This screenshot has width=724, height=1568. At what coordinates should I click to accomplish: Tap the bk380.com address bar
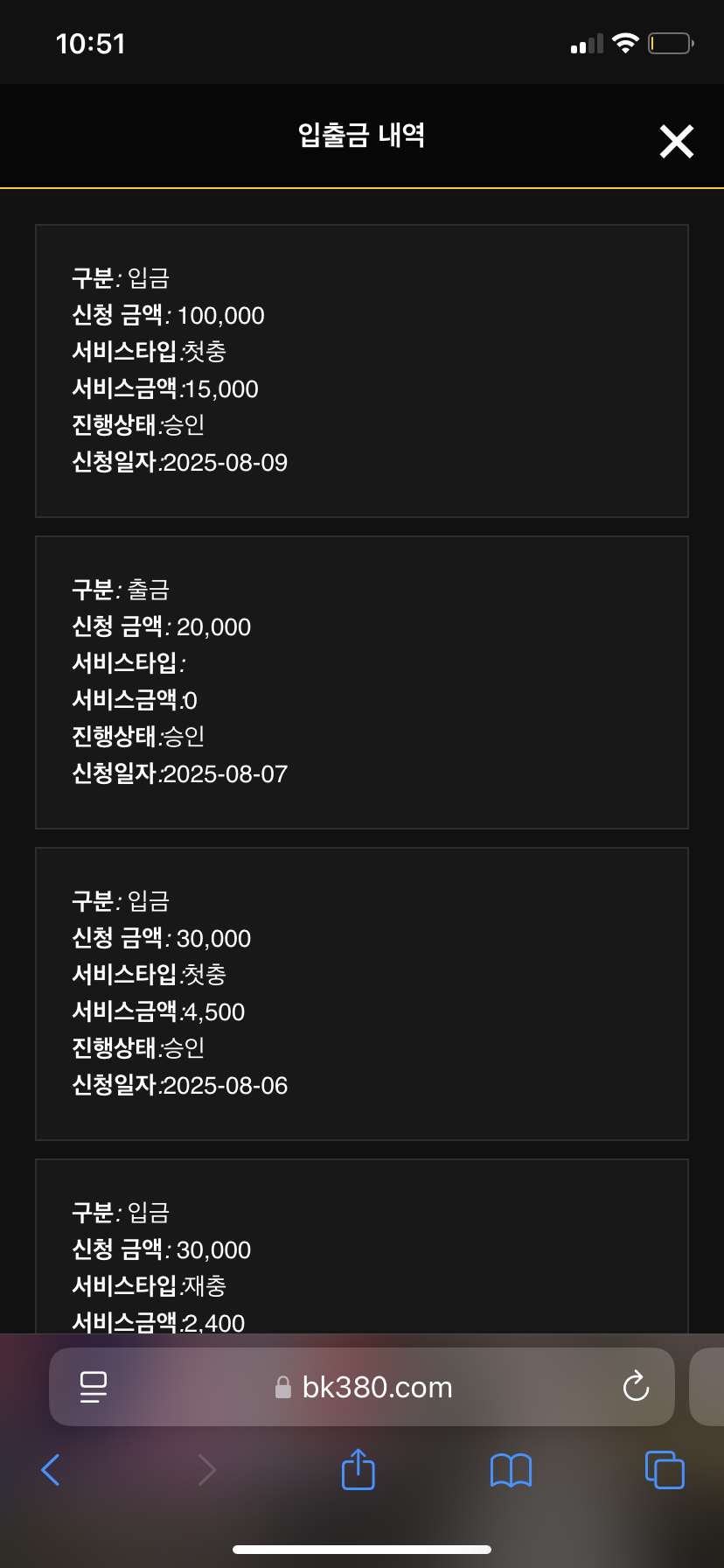[362, 1387]
